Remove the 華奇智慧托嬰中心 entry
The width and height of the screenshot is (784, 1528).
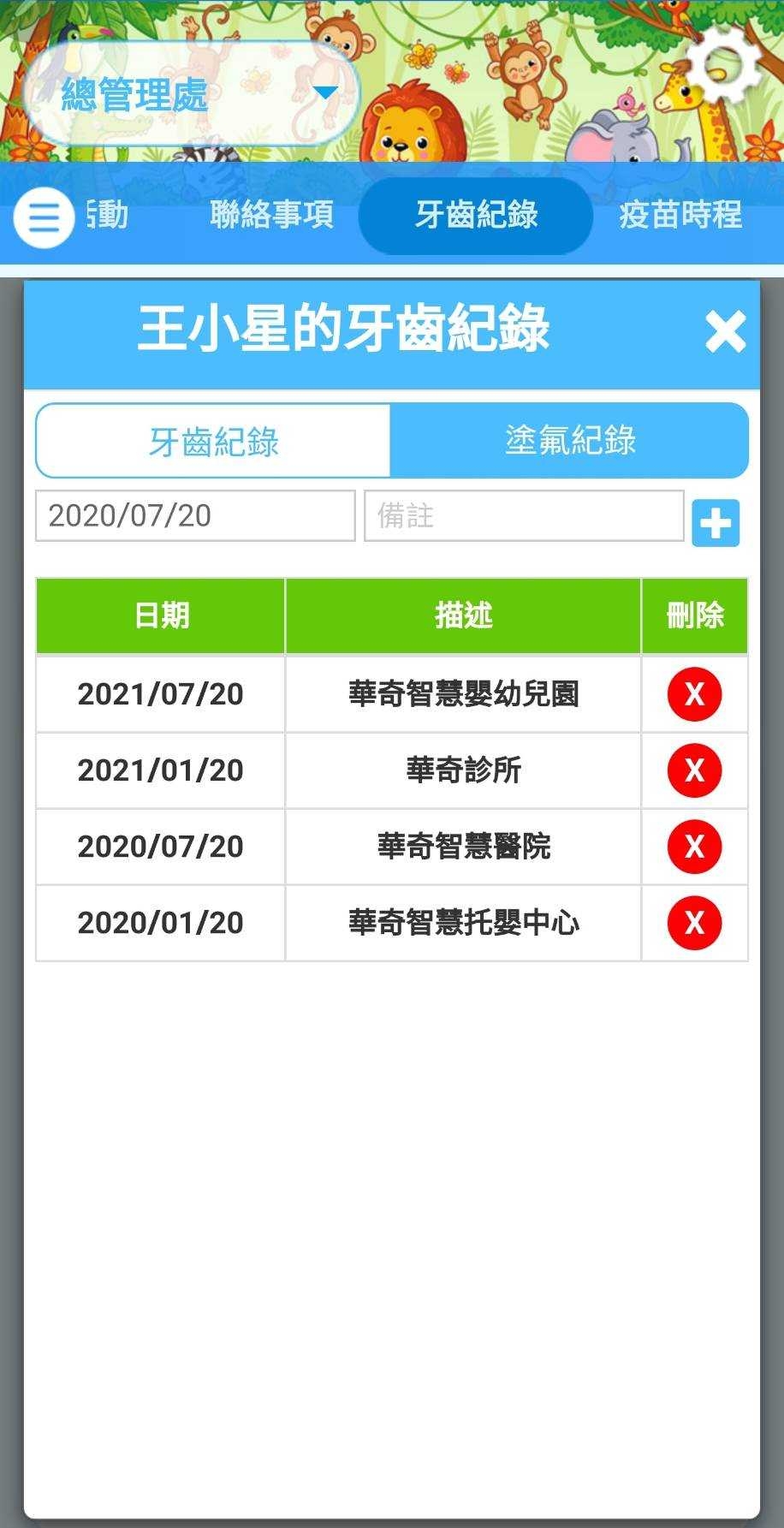pyautogui.click(x=694, y=923)
